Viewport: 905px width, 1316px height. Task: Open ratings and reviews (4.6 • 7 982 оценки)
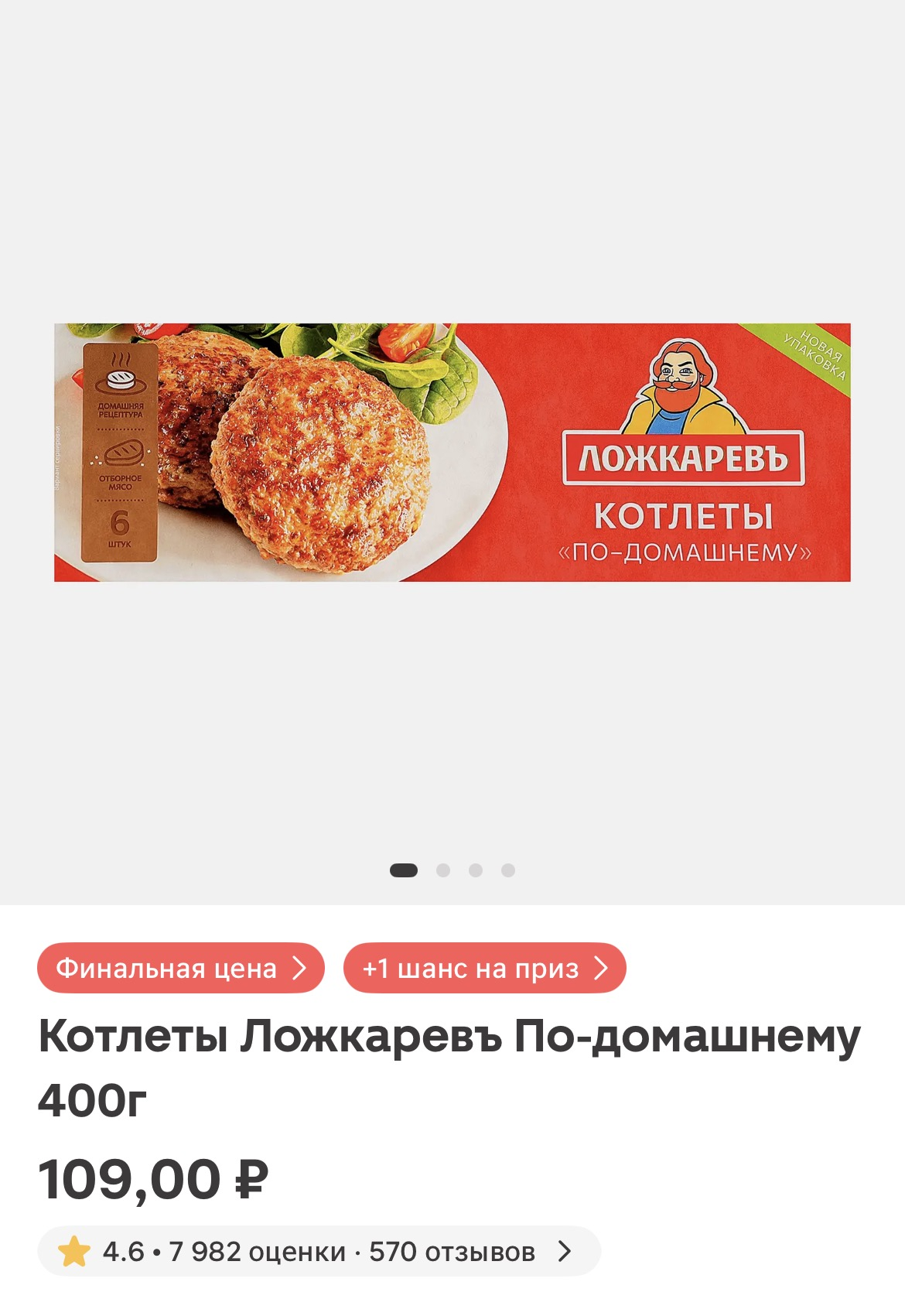click(319, 1251)
